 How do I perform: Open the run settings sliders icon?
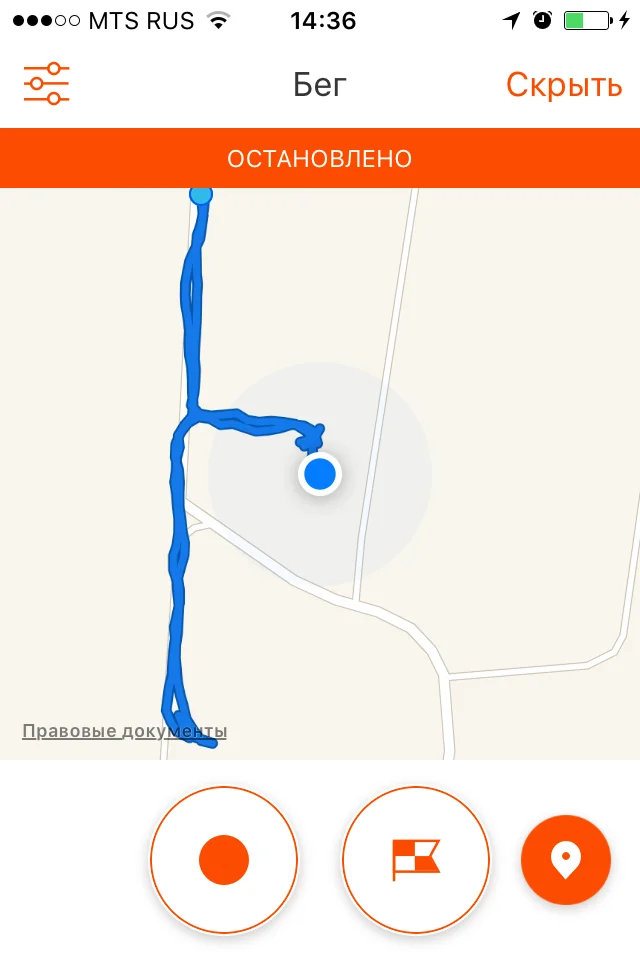pos(46,84)
